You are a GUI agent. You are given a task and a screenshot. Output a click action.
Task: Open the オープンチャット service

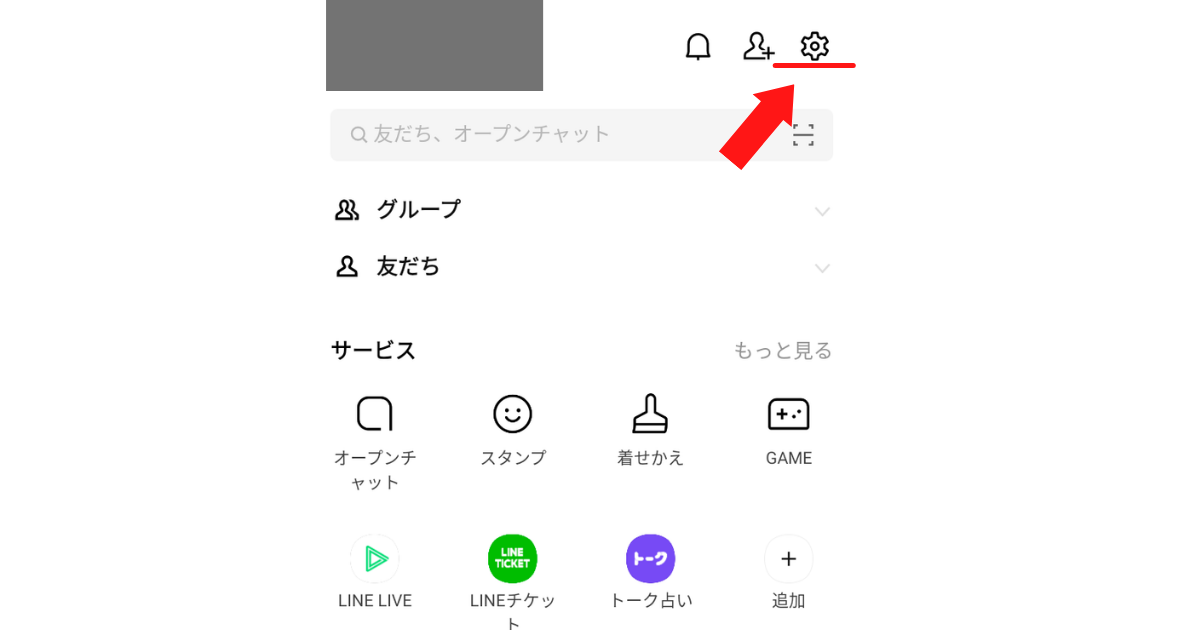tap(375, 414)
